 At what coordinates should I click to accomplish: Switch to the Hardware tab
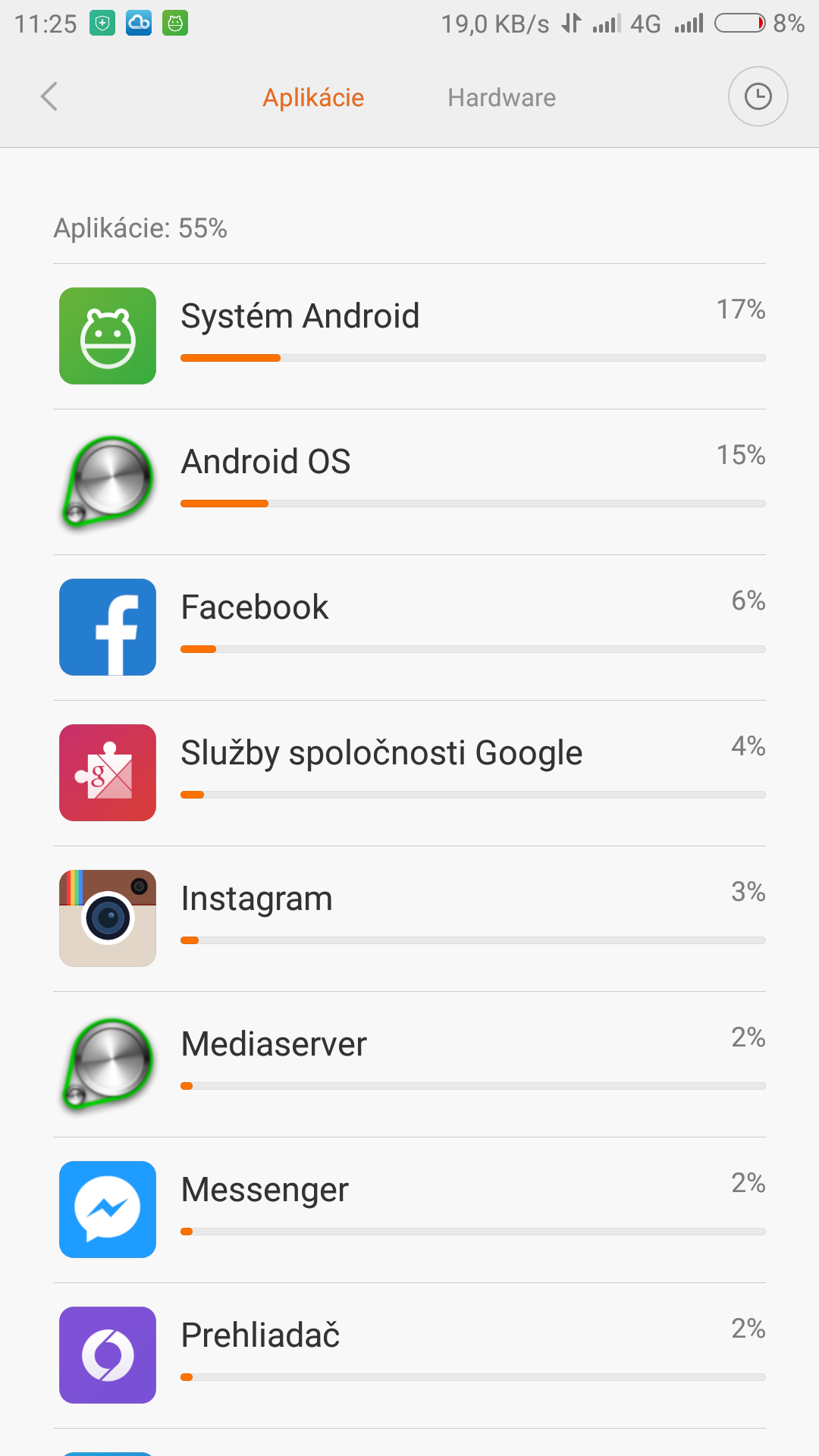pyautogui.click(x=501, y=98)
